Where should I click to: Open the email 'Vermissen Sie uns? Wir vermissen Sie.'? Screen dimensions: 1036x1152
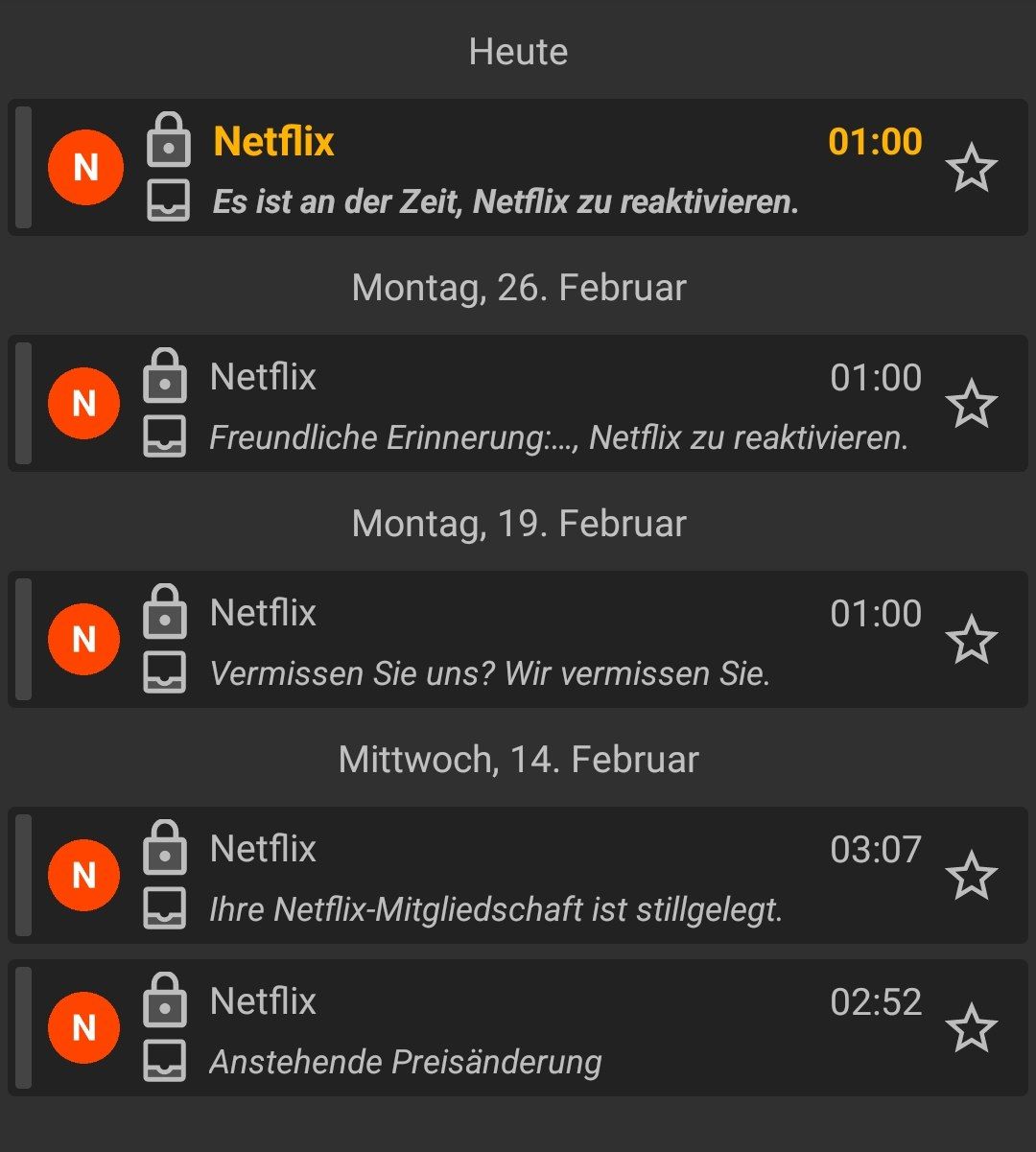489,673
